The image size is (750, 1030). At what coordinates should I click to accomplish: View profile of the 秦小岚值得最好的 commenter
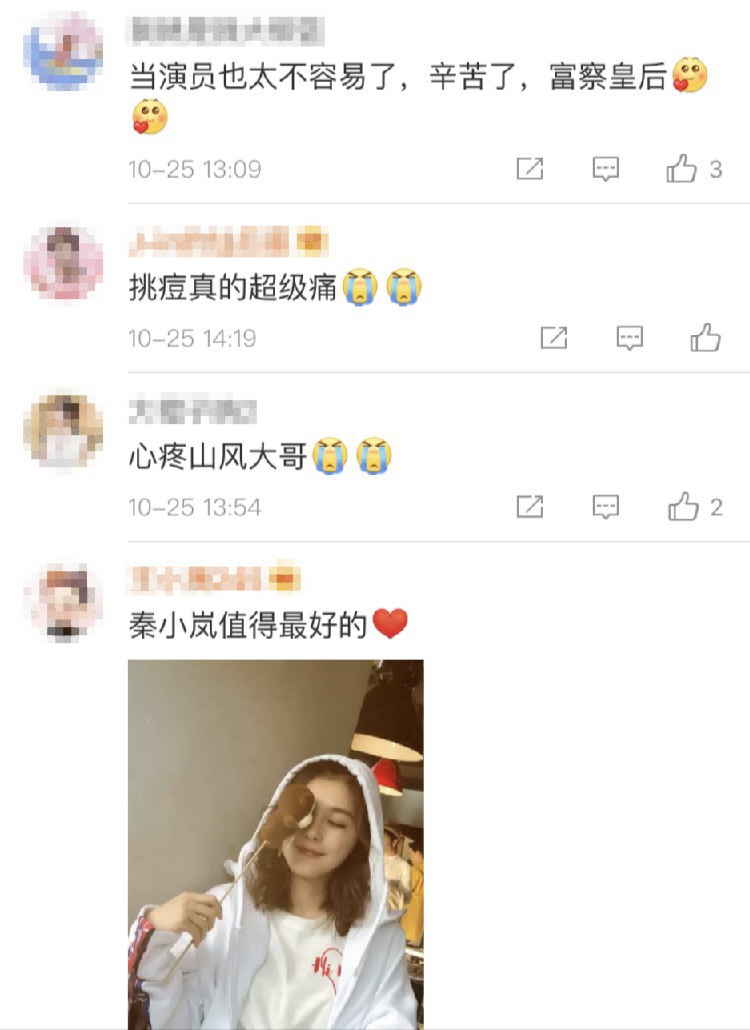pyautogui.click(x=63, y=600)
